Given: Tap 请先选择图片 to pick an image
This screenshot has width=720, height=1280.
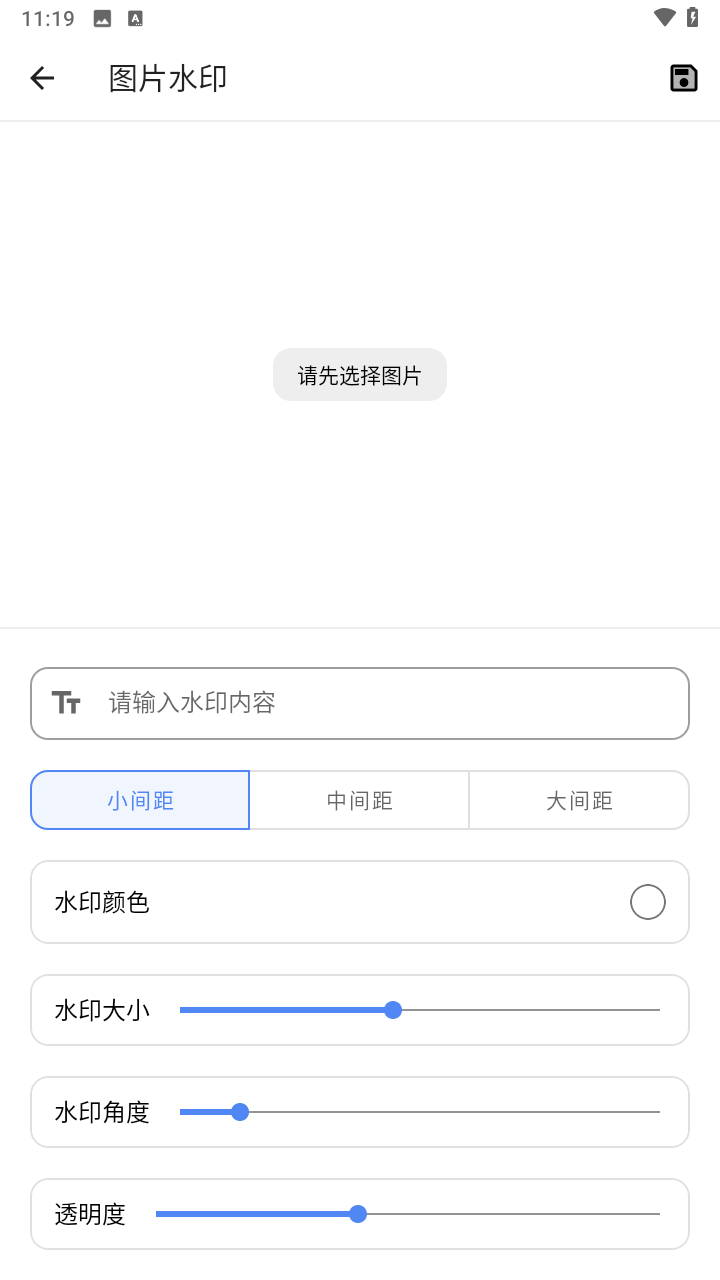Looking at the screenshot, I should coord(360,375).
